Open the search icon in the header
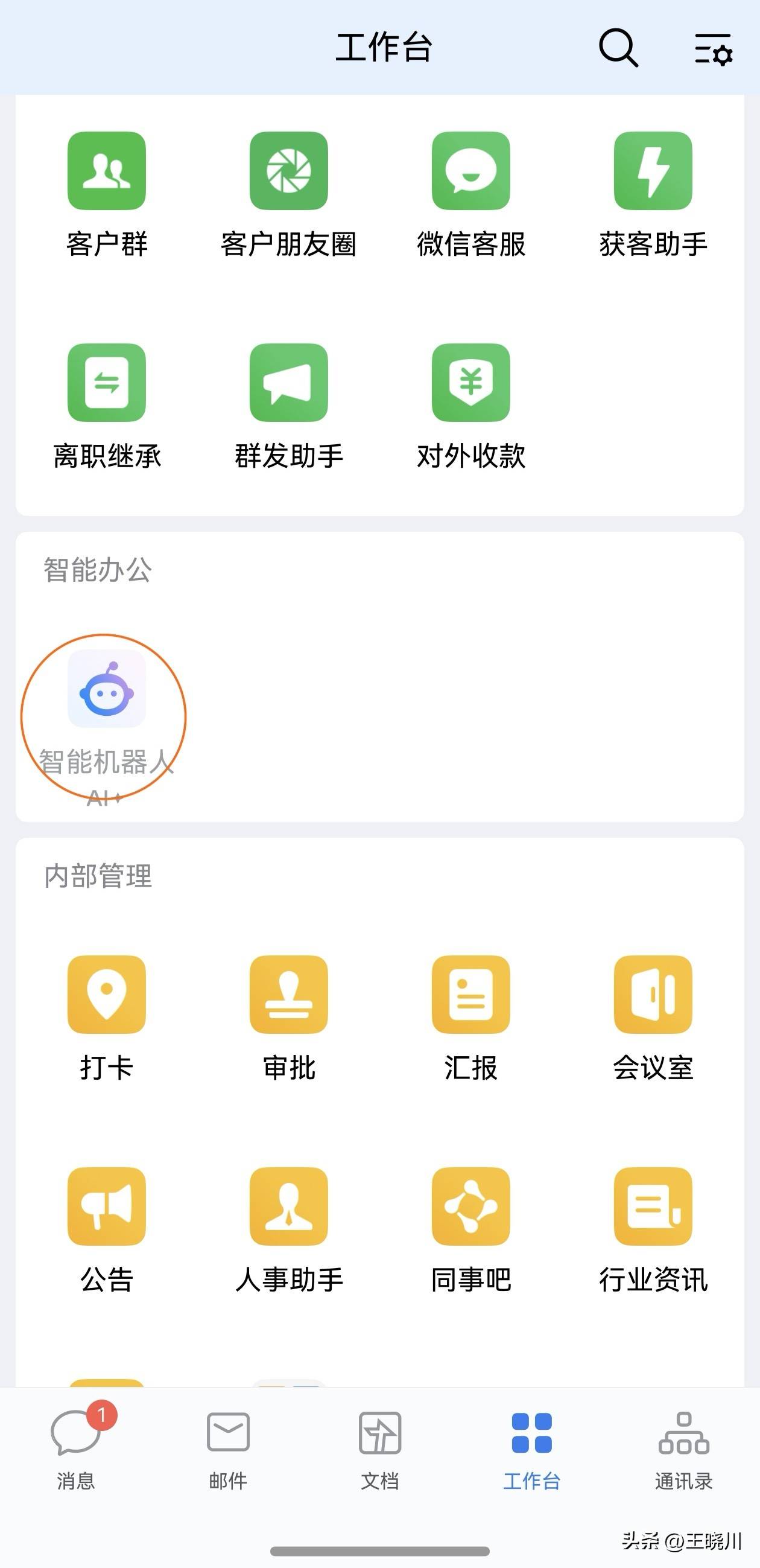This screenshot has width=760, height=1568. click(618, 48)
